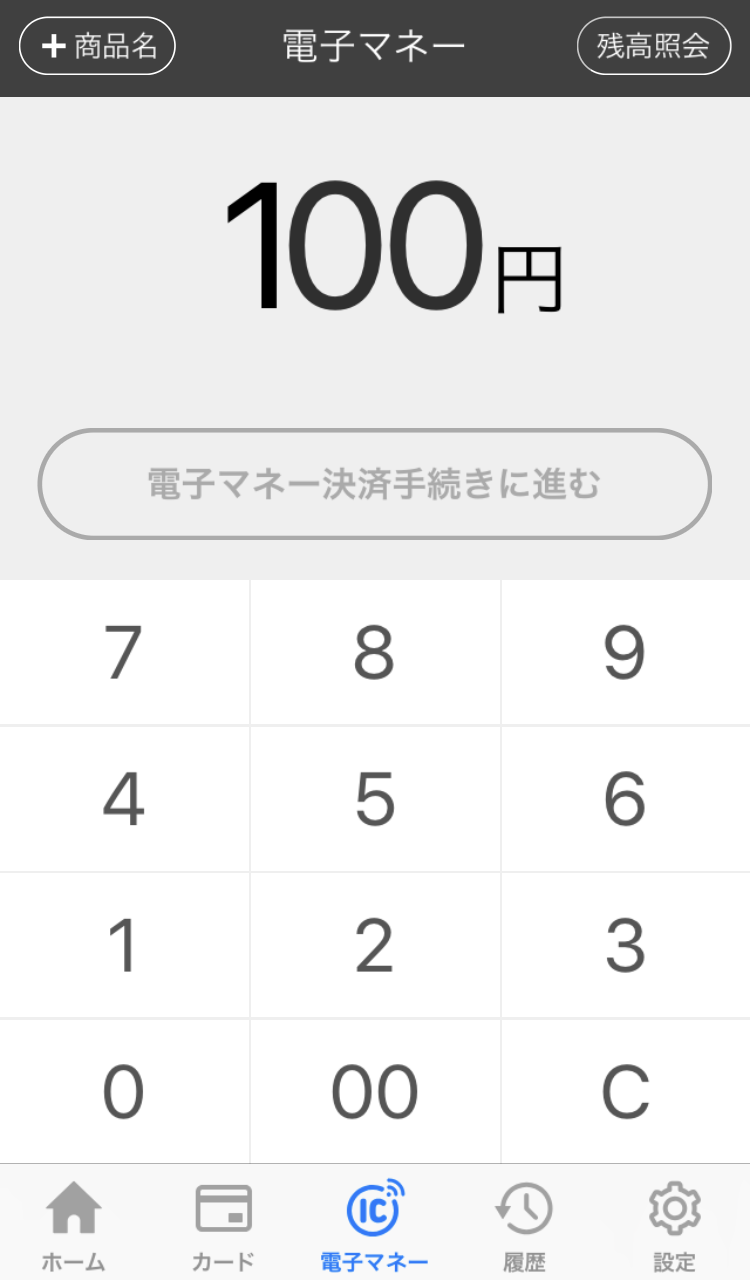Screen dimensions: 750x1280
Task: Clear the amount with the C key
Action: click(625, 1091)
